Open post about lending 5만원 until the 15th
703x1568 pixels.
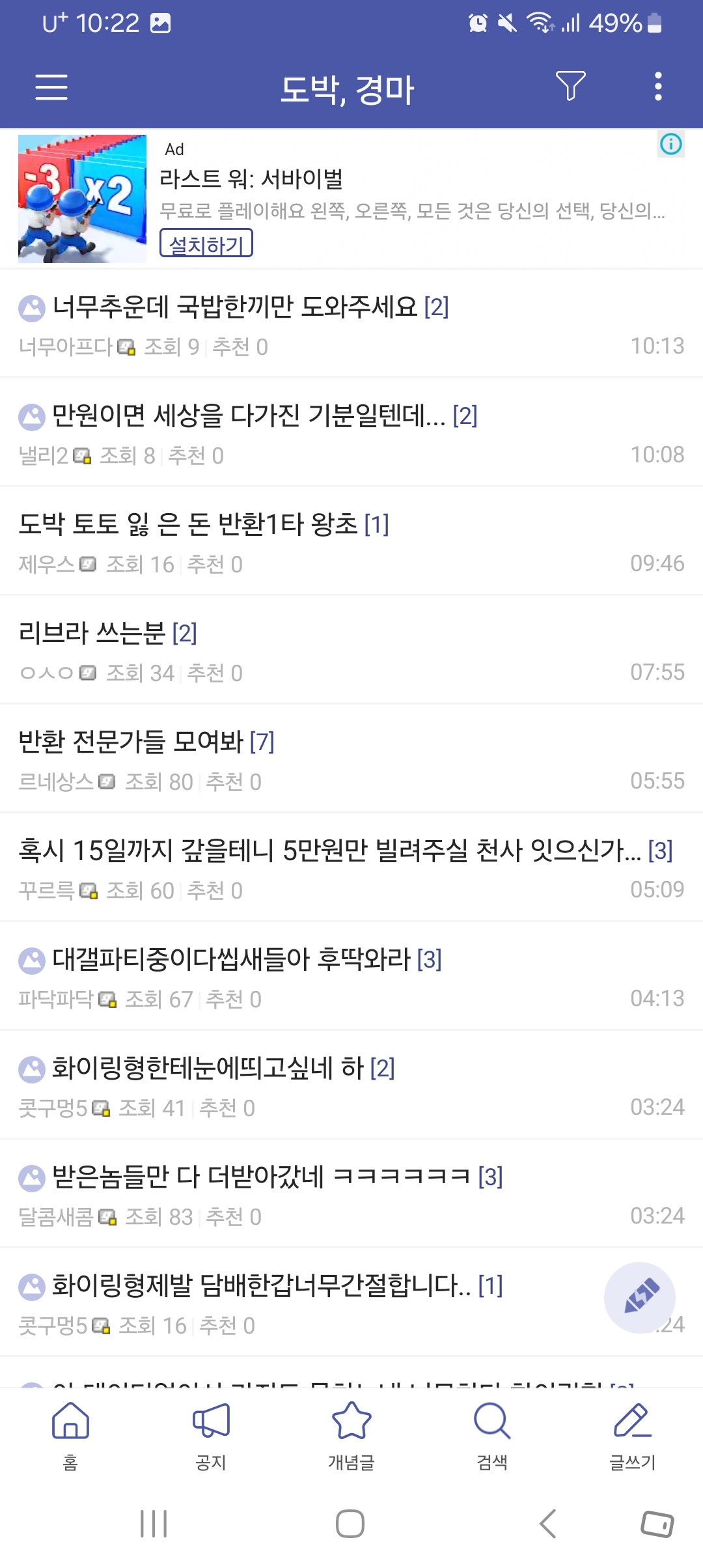345,850
